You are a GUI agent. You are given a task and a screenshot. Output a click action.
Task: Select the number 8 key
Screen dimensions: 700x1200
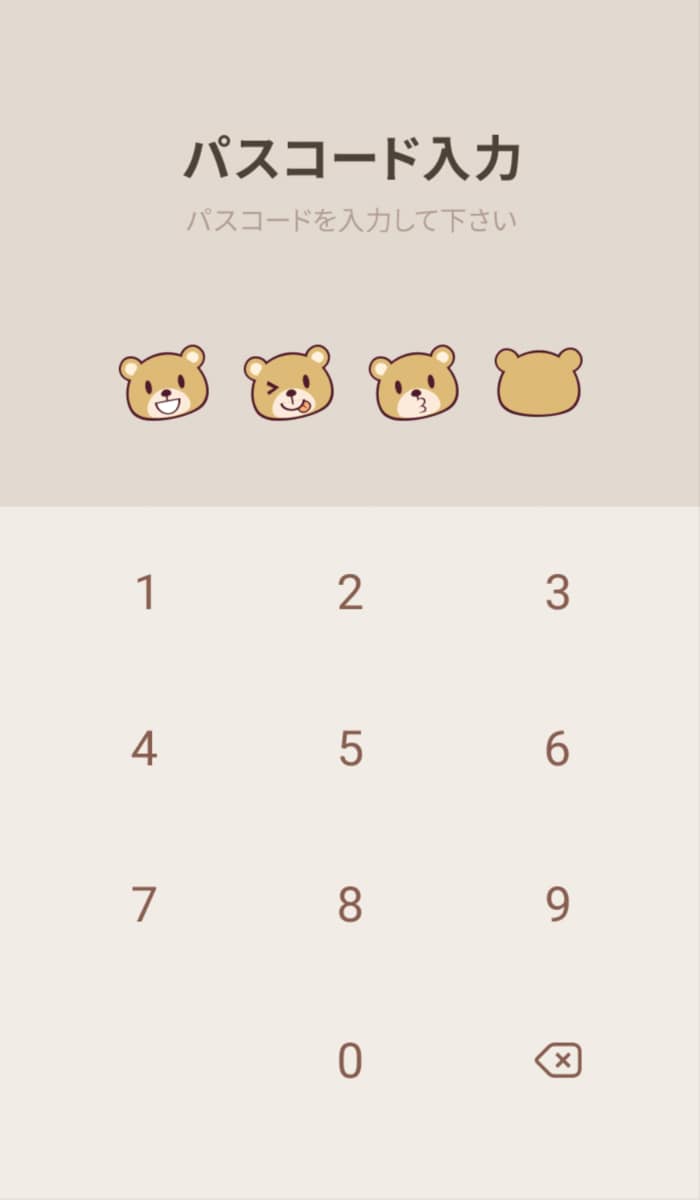[350, 905]
